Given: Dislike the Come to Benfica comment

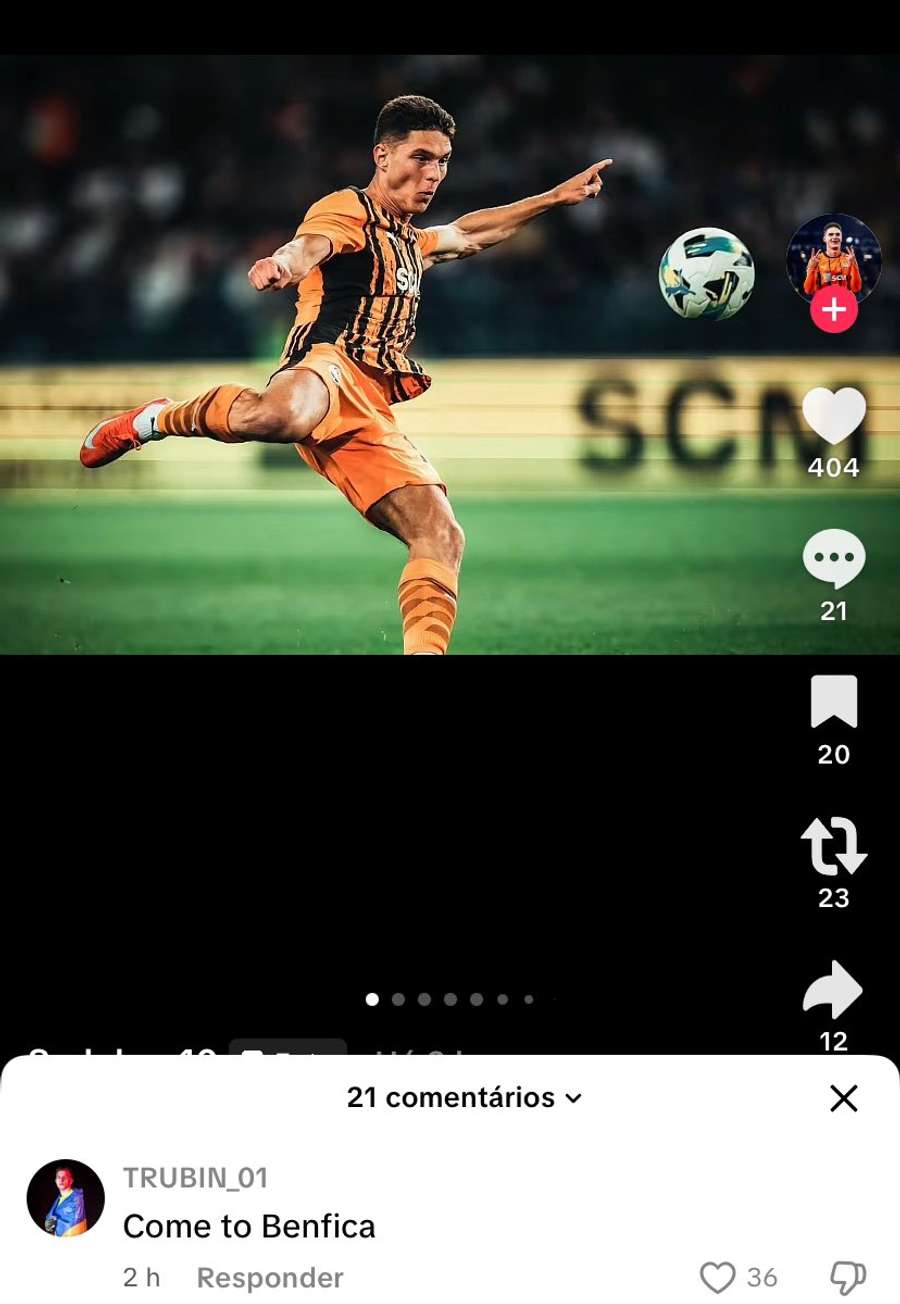Looking at the screenshot, I should [x=848, y=1278].
